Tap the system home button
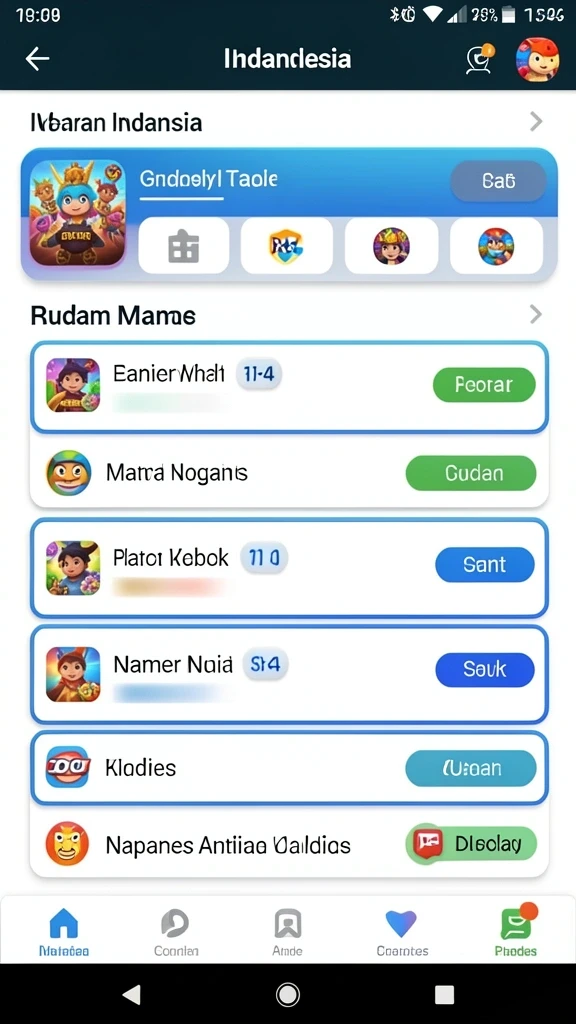This screenshot has height=1024, width=576. click(288, 994)
